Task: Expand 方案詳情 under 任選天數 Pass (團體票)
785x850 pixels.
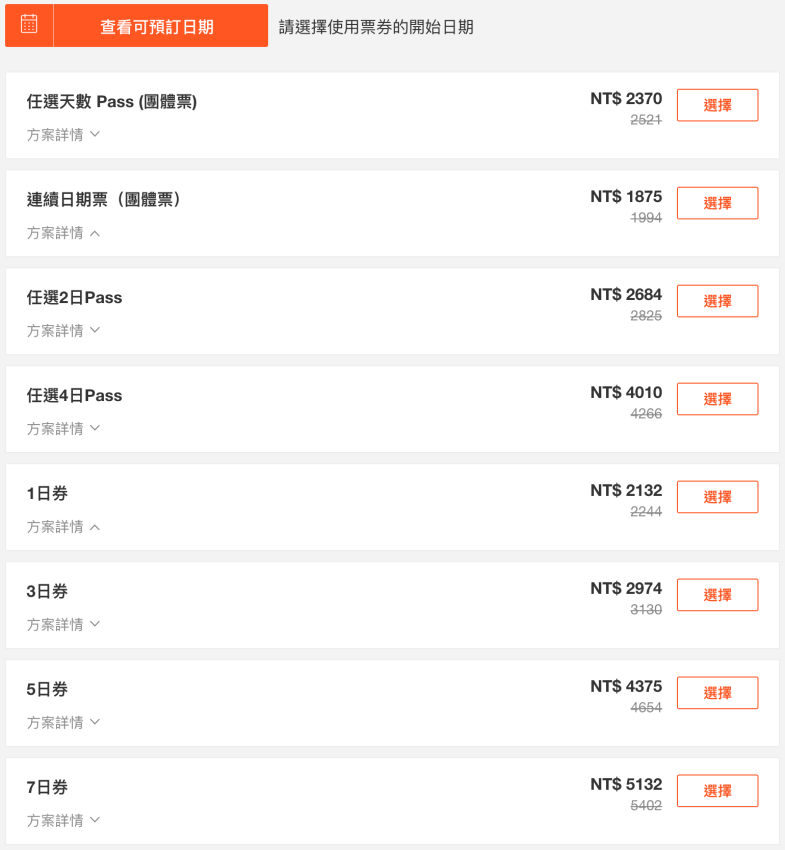Action: click(x=64, y=135)
